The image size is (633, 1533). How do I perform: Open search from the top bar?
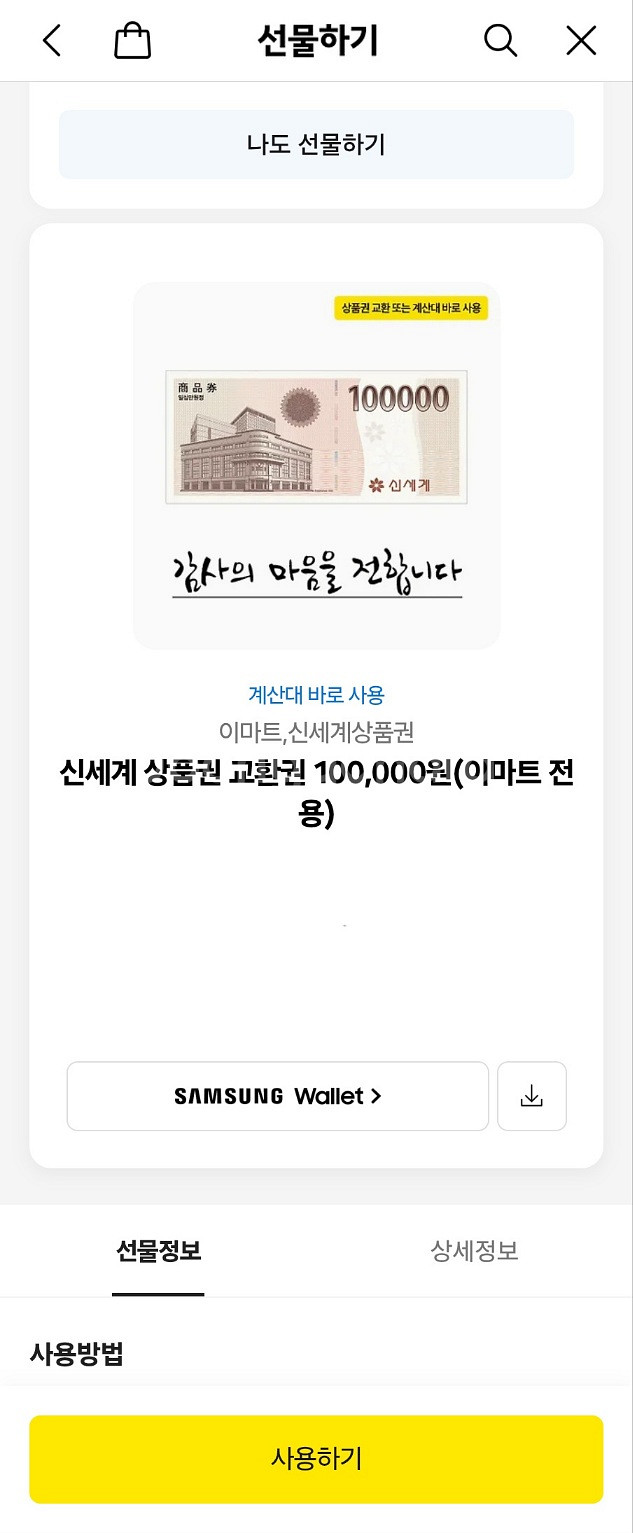tap(500, 41)
